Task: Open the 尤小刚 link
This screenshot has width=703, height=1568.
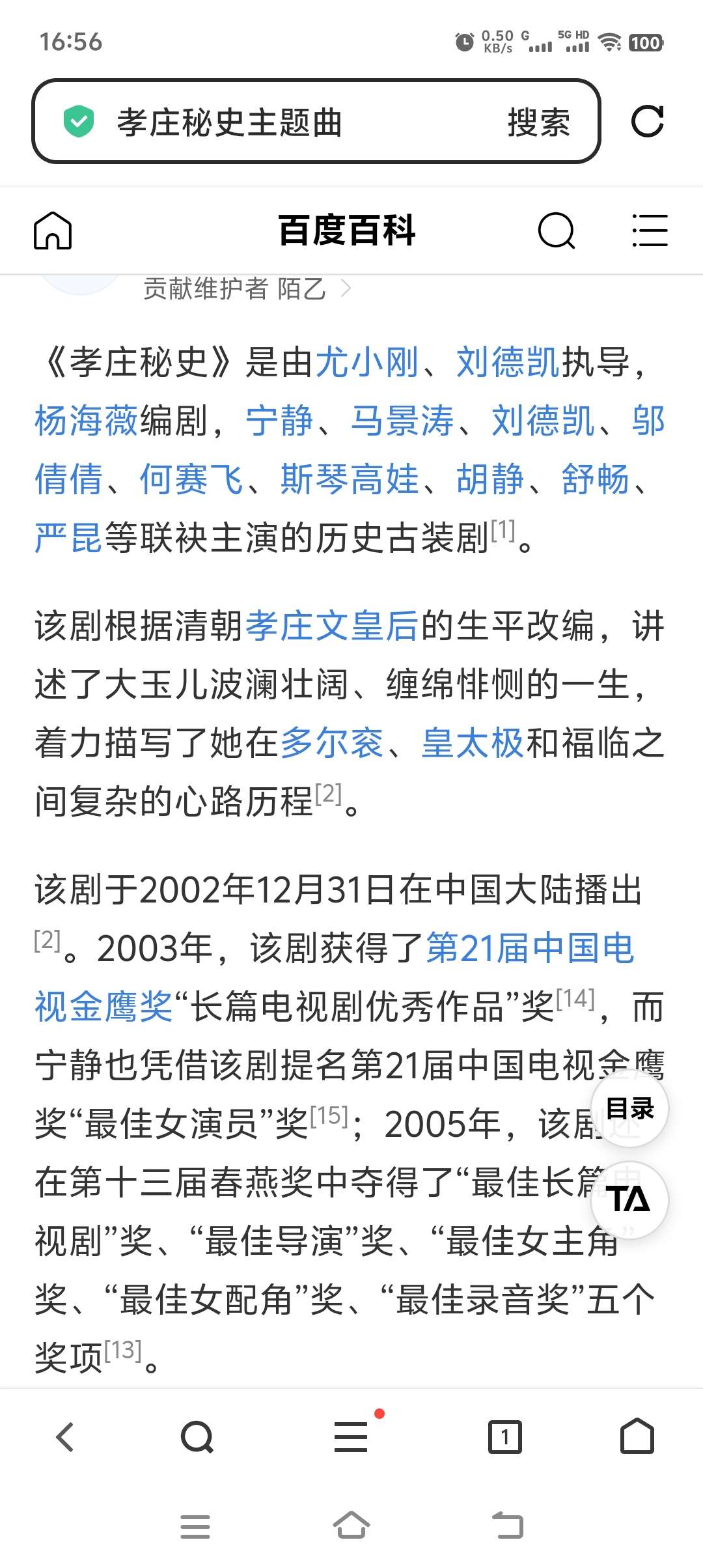Action: pos(366,362)
